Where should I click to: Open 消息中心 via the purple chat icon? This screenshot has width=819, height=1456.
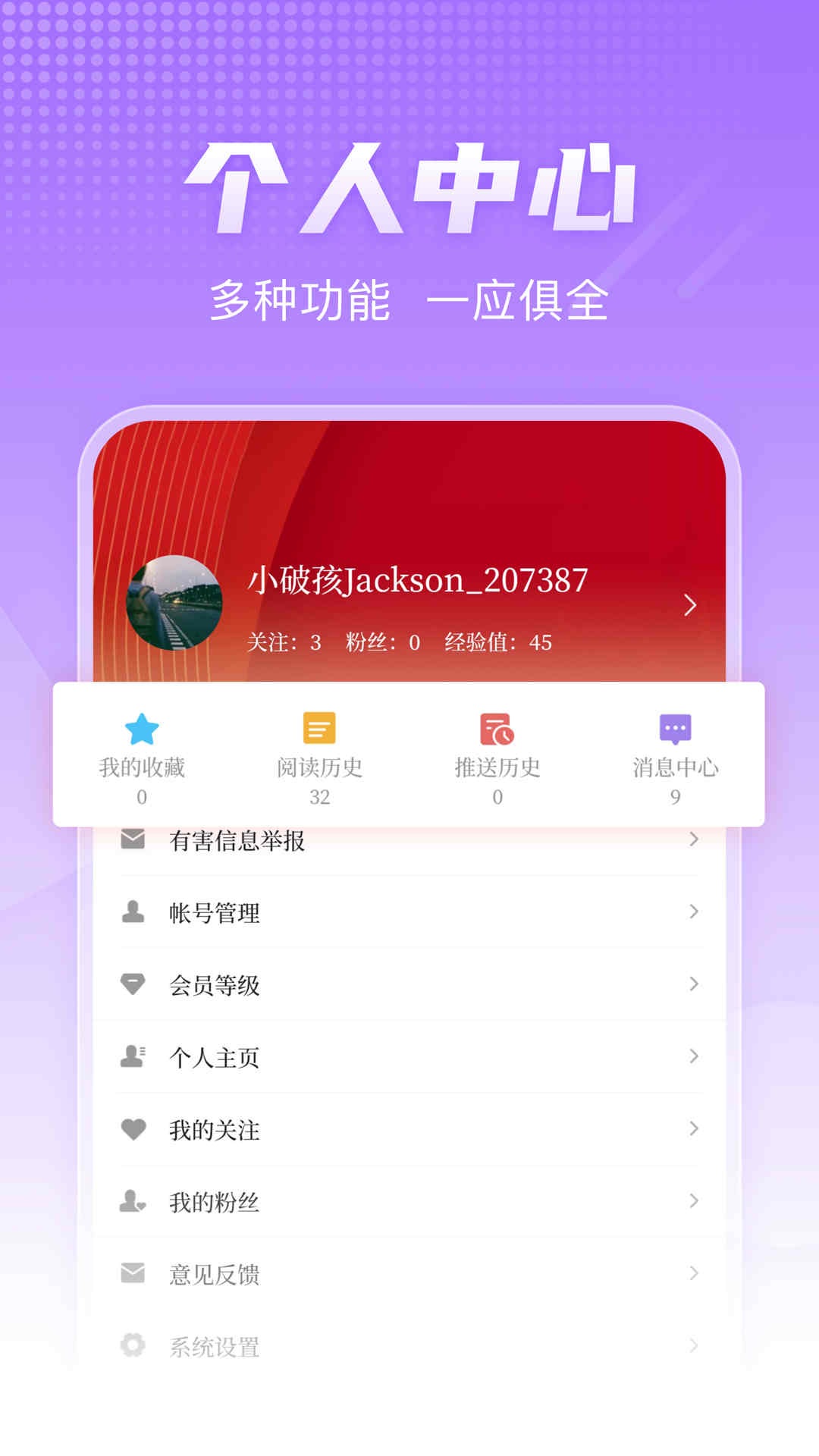coord(673,728)
